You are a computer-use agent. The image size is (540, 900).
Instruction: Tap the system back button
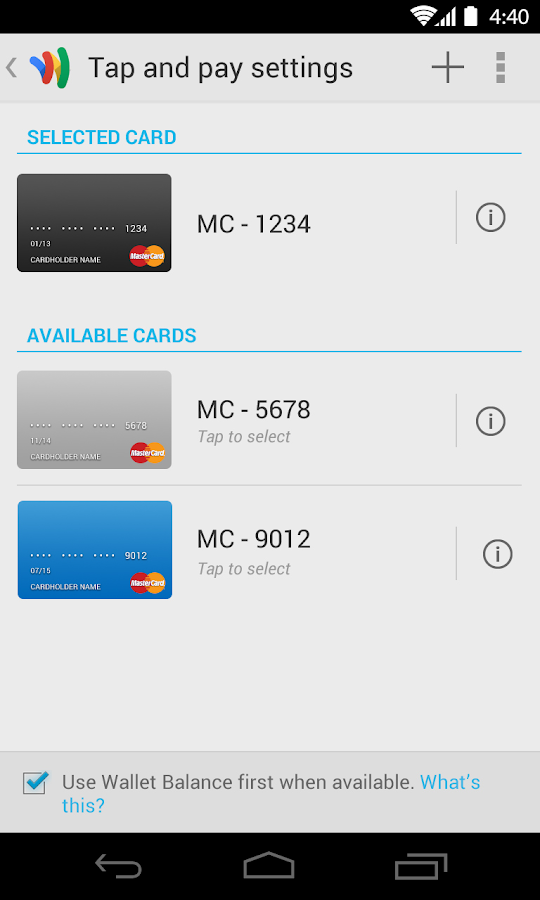pos(118,866)
